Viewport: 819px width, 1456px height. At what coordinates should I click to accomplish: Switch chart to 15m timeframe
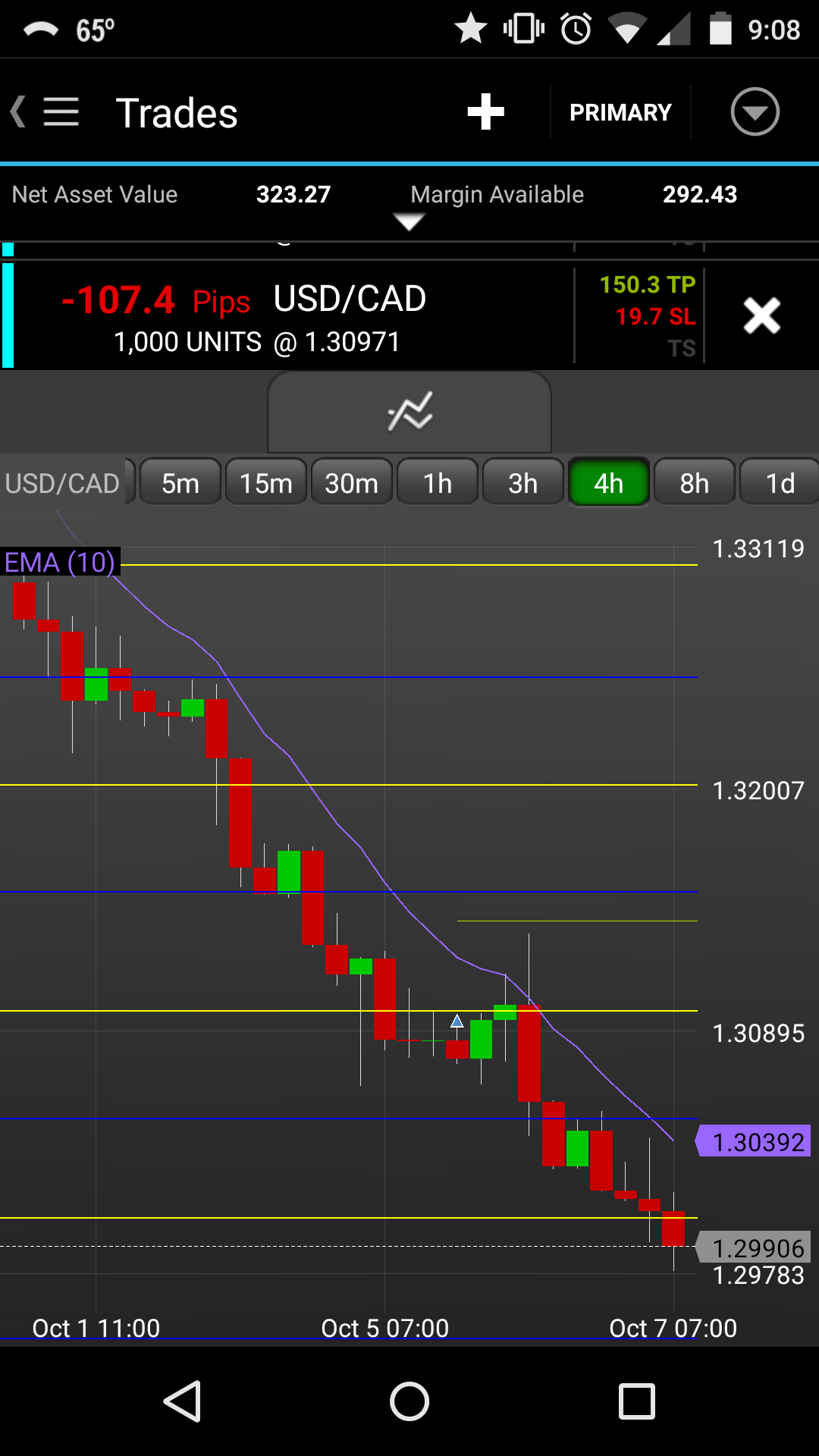pos(266,483)
